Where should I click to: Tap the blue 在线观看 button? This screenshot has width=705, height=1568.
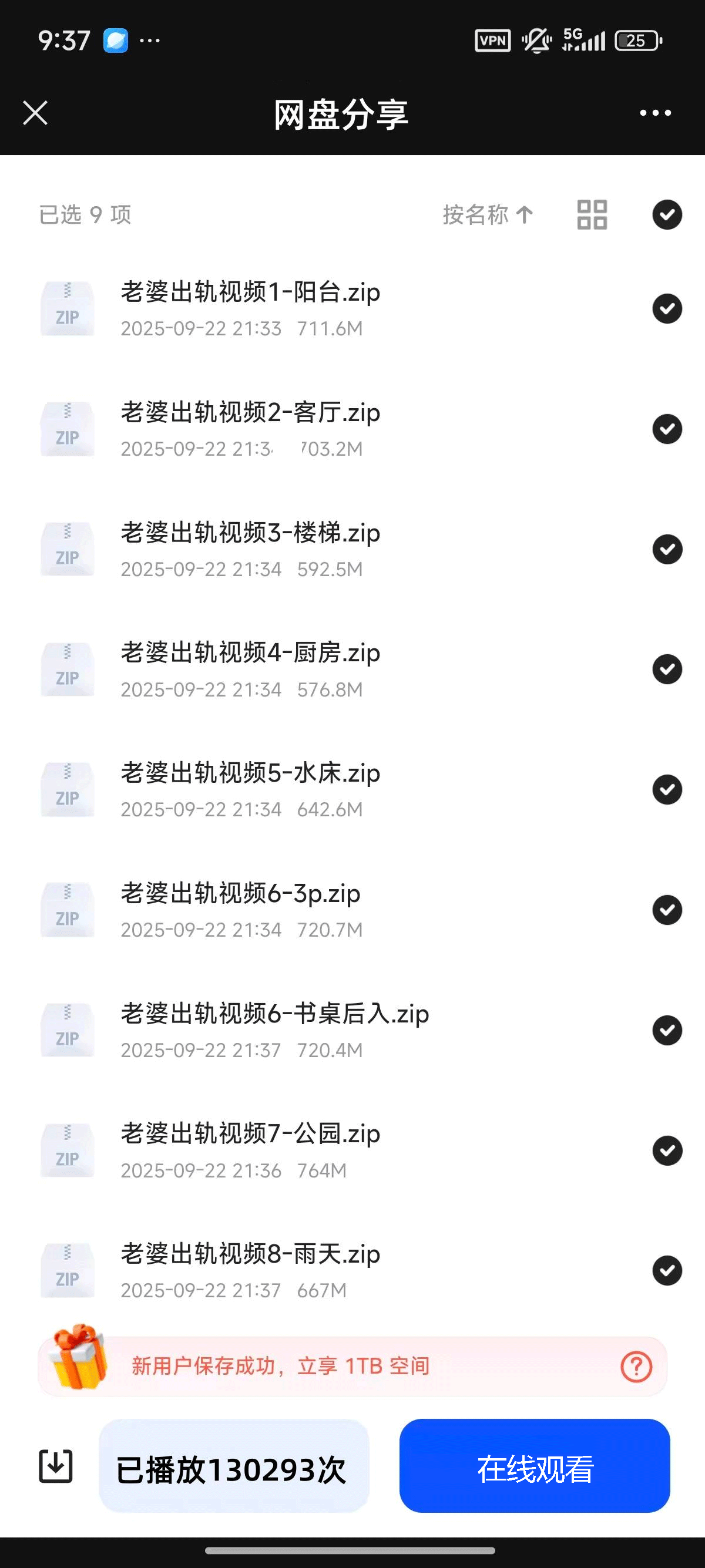pyautogui.click(x=535, y=1466)
